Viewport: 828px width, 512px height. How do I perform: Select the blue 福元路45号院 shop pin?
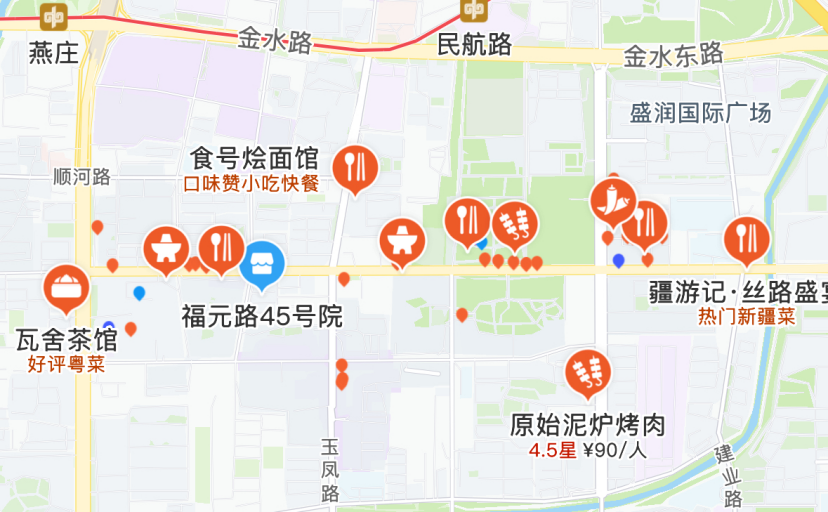click(x=262, y=263)
